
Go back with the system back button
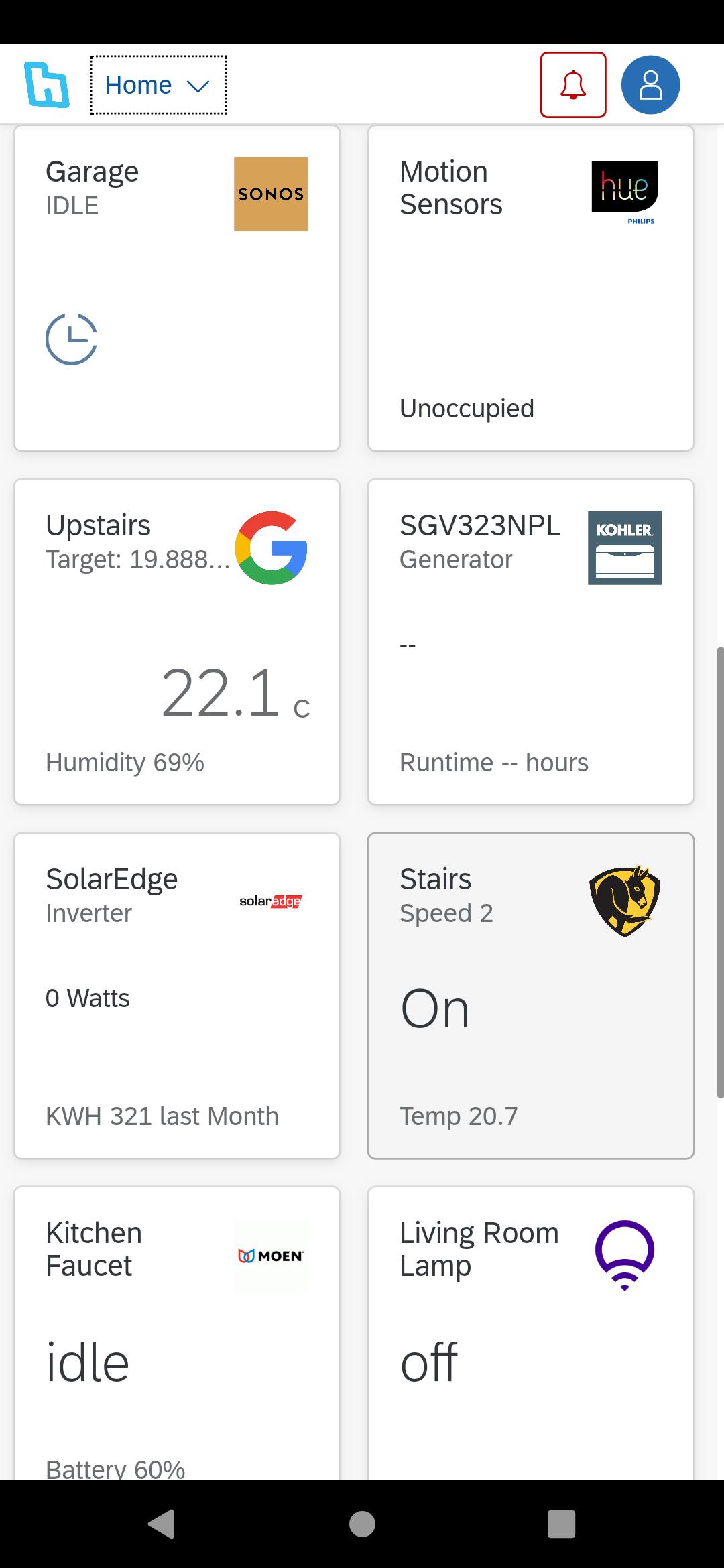tap(162, 1524)
